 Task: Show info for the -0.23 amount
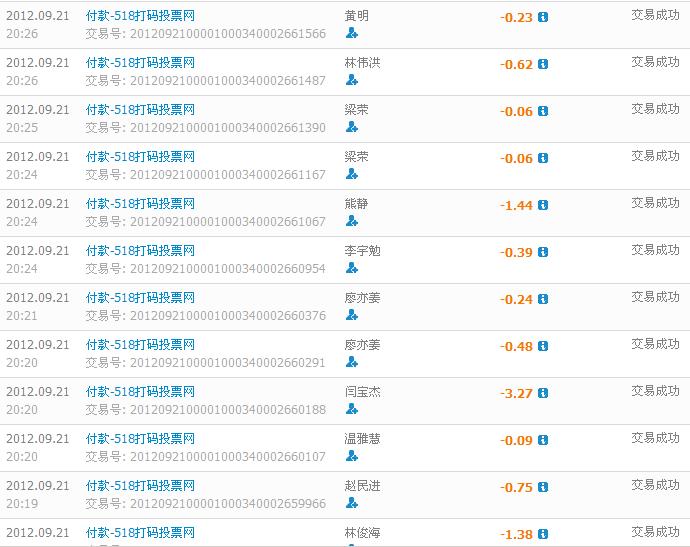[543, 18]
